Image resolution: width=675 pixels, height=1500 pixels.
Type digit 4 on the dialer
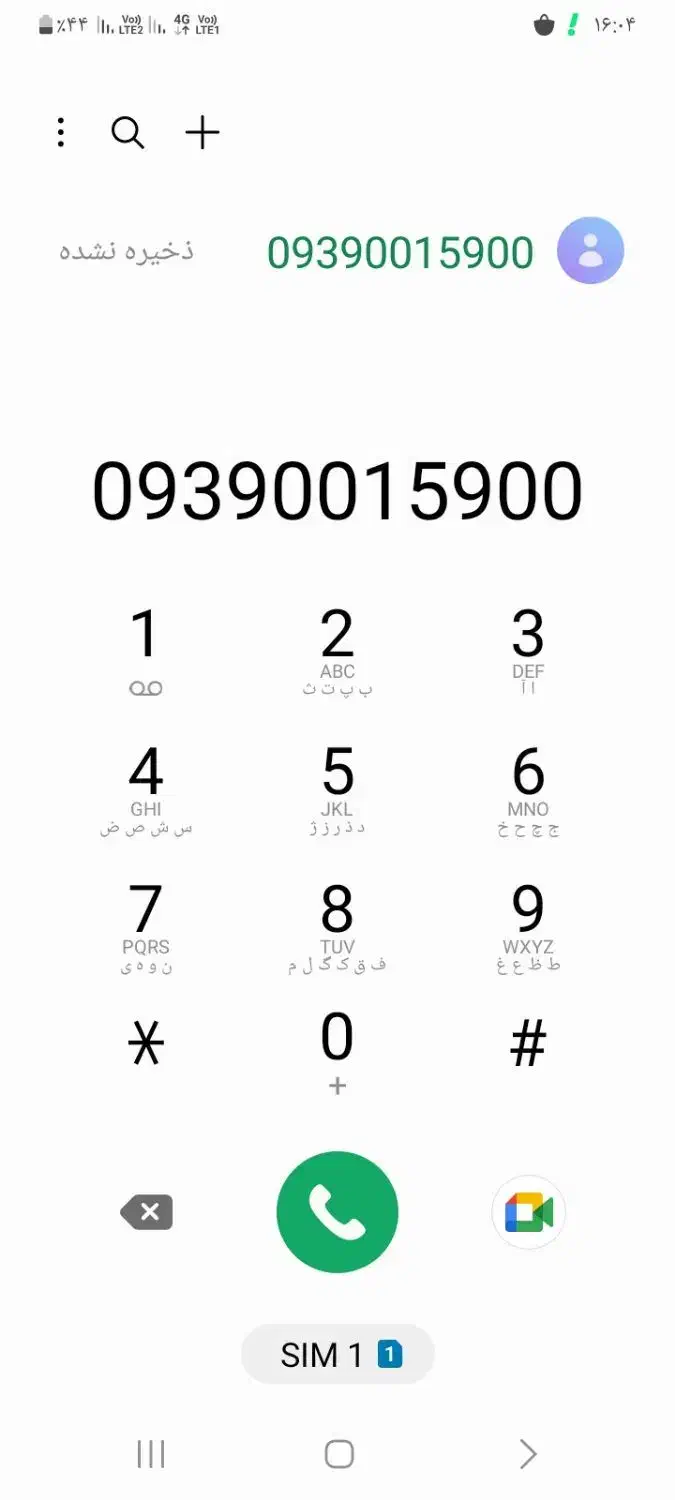click(146, 786)
